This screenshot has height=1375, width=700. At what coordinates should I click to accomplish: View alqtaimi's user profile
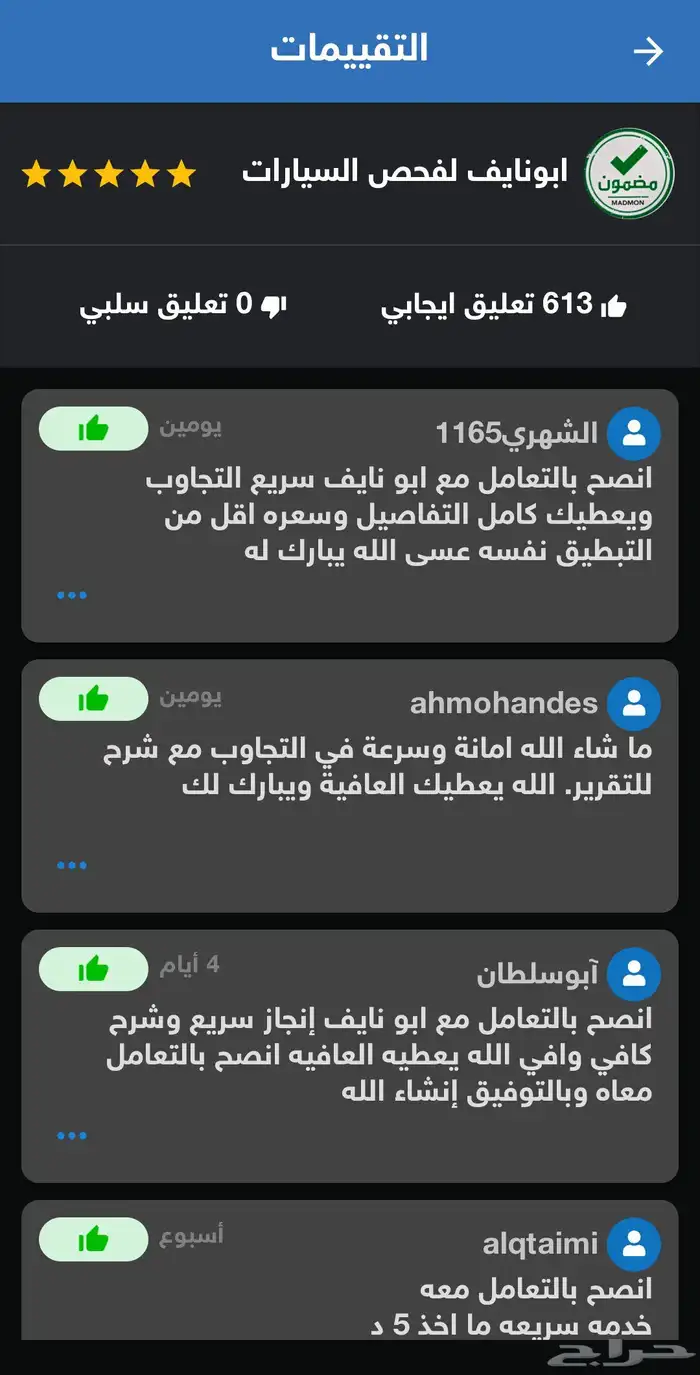pyautogui.click(x=634, y=1244)
